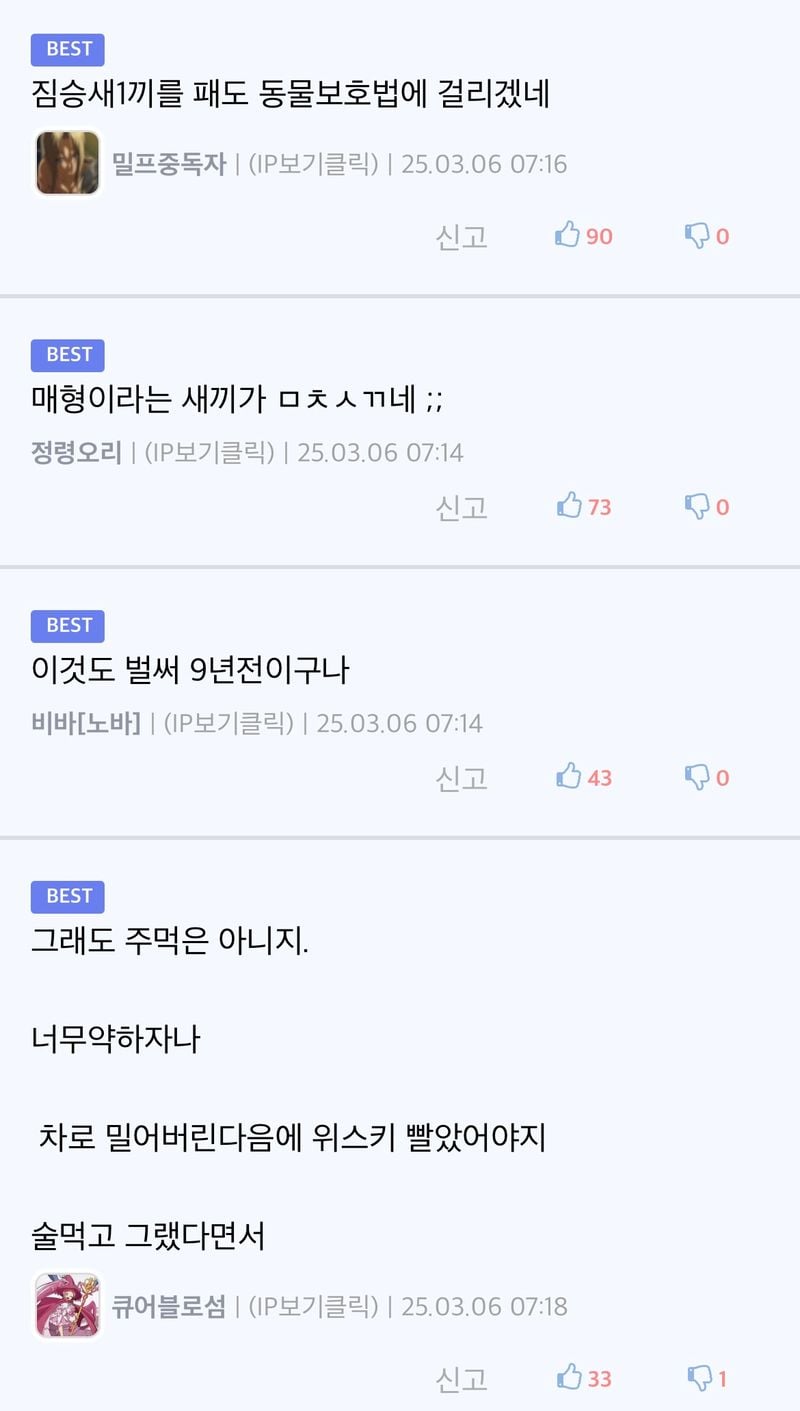Dislike 정령오리's comment
Image resolution: width=800 pixels, height=1411 pixels.
pyautogui.click(x=697, y=507)
